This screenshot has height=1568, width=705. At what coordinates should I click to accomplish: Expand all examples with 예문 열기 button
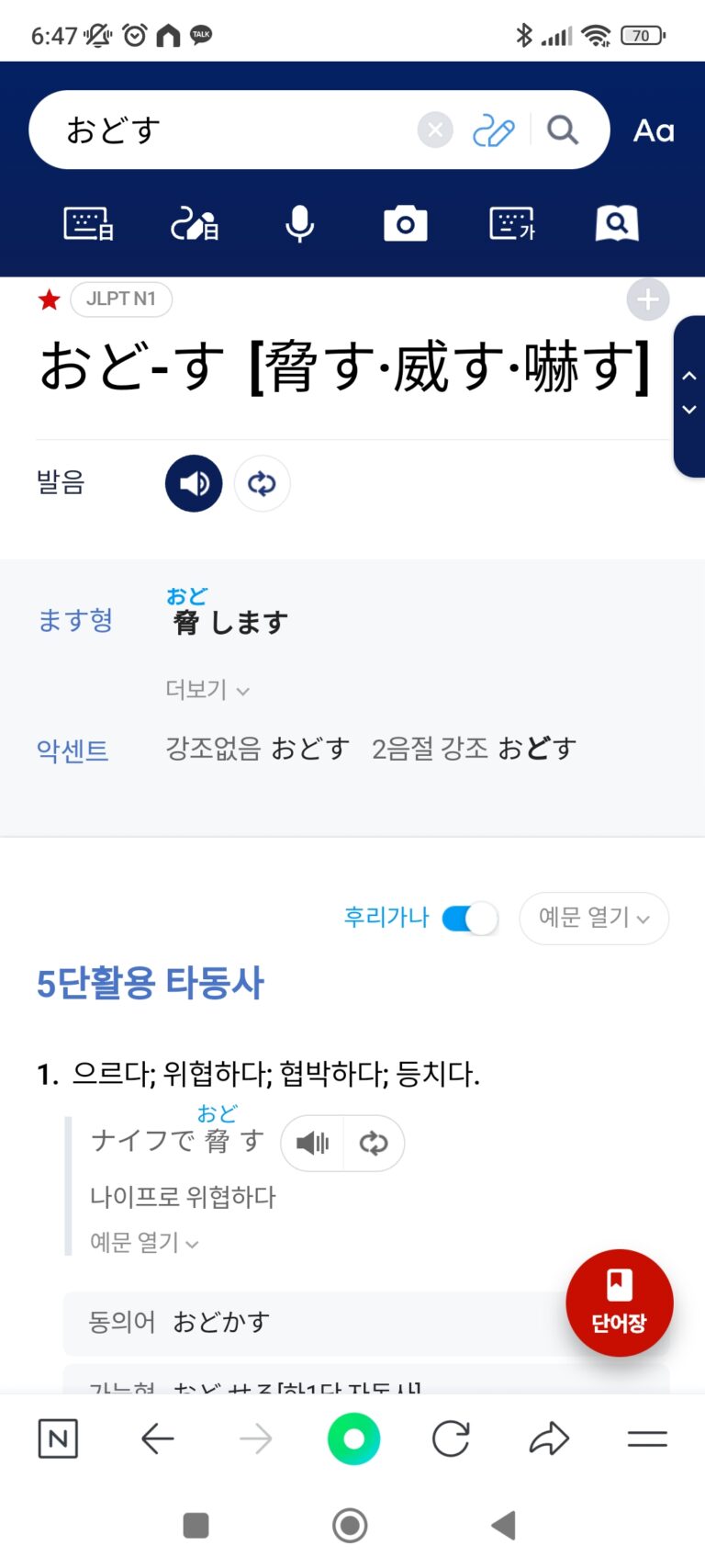point(594,918)
